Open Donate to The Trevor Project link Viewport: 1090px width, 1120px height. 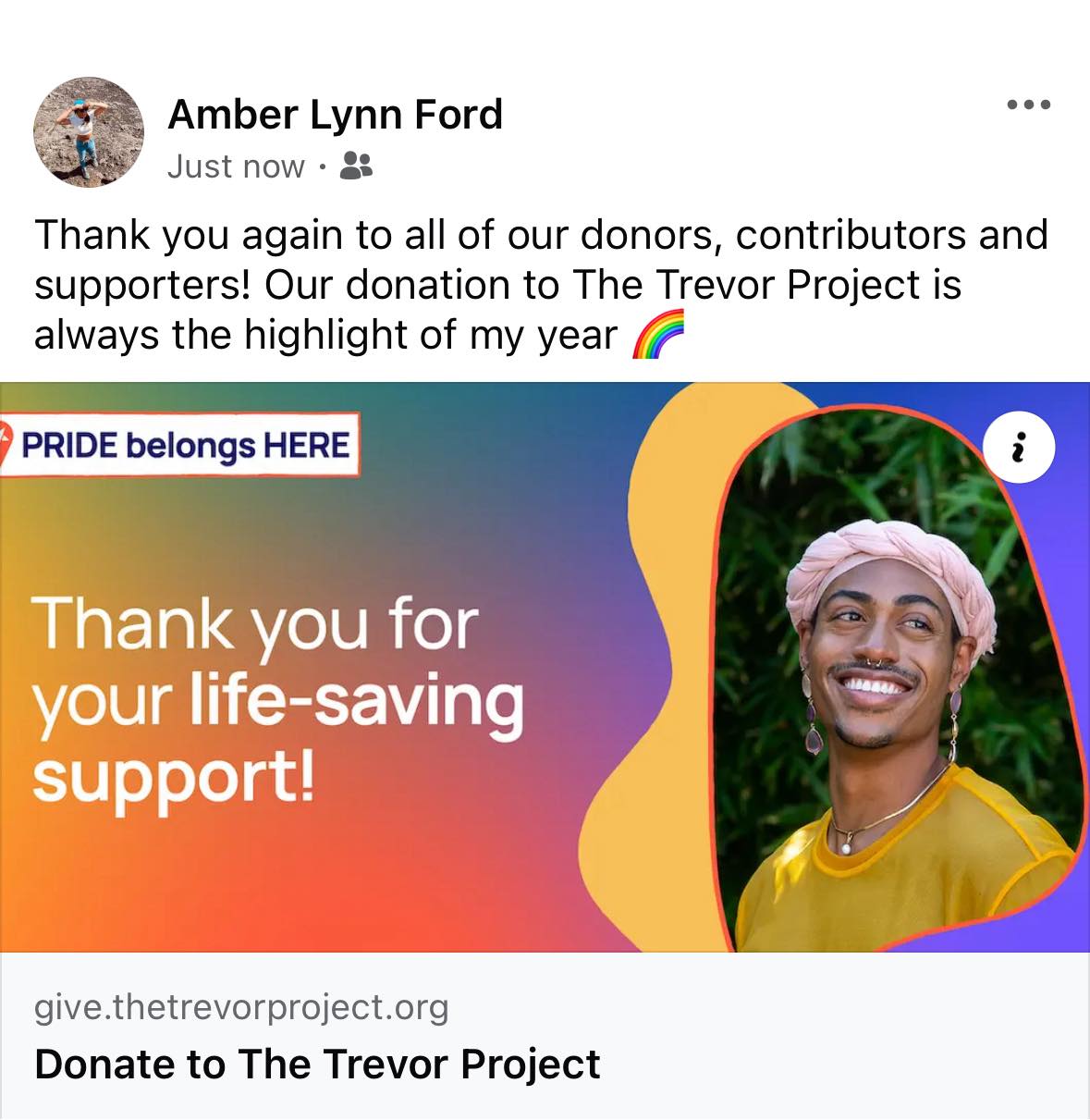(317, 1064)
